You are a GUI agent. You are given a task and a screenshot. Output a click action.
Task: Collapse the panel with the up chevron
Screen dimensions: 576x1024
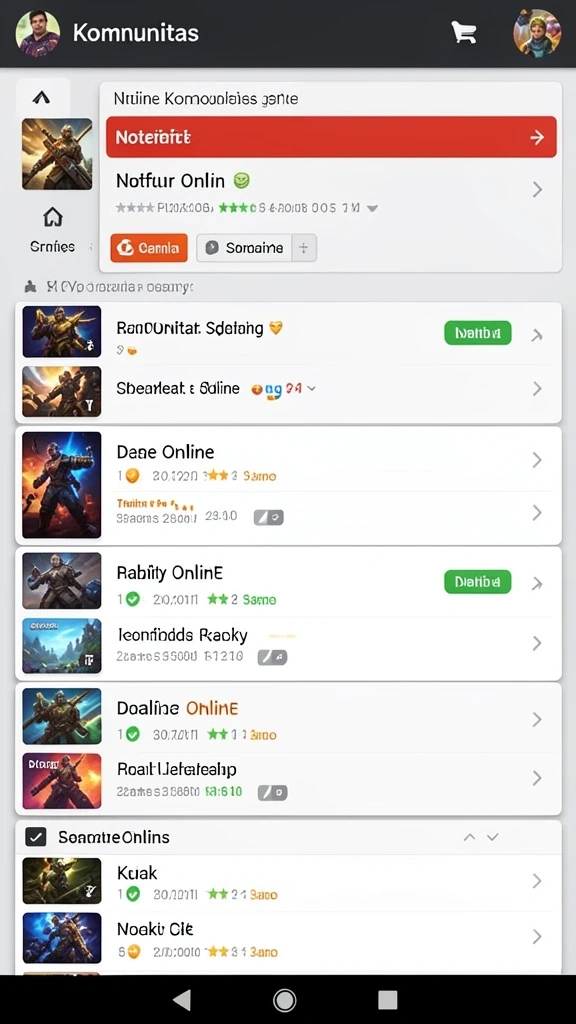pos(42,98)
